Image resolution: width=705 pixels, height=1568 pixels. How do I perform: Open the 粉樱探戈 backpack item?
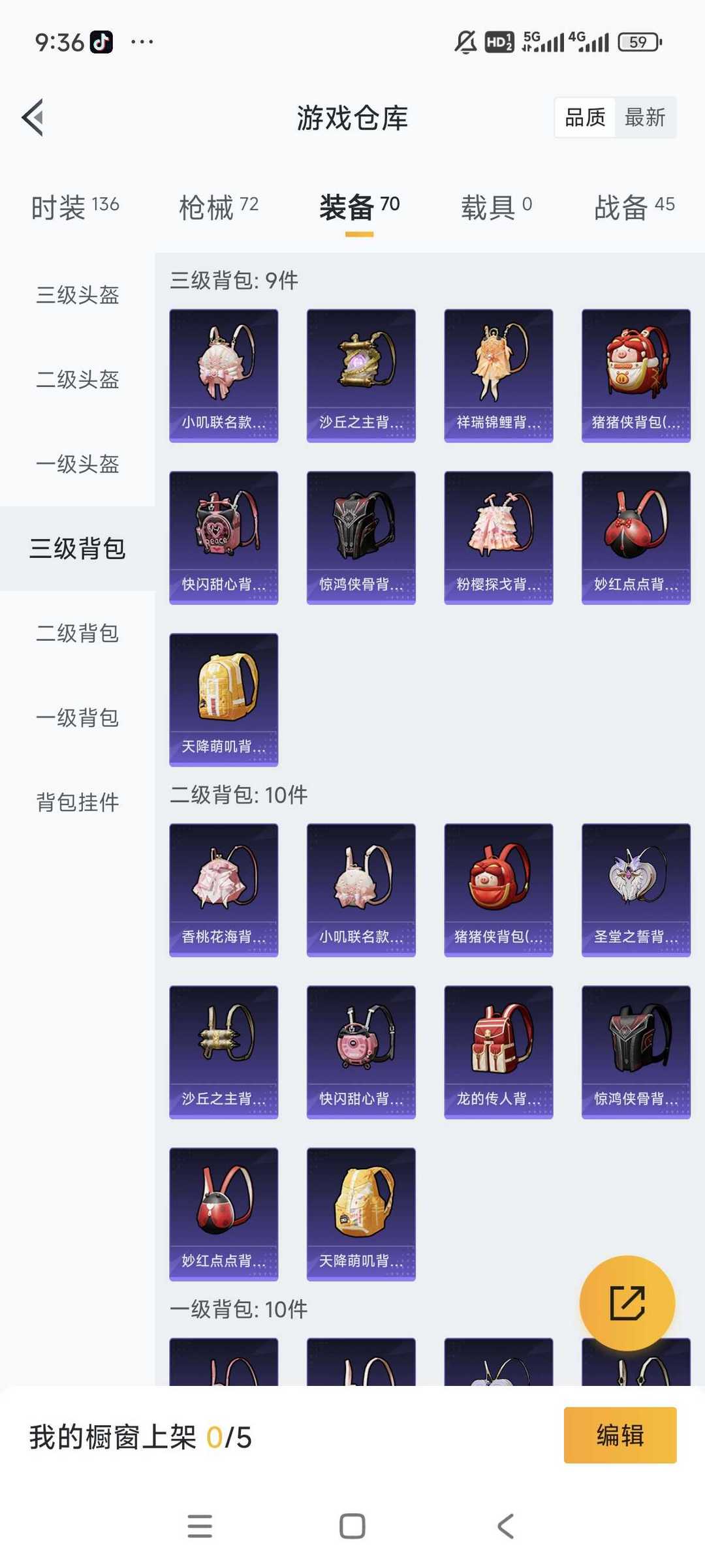pyautogui.click(x=499, y=538)
